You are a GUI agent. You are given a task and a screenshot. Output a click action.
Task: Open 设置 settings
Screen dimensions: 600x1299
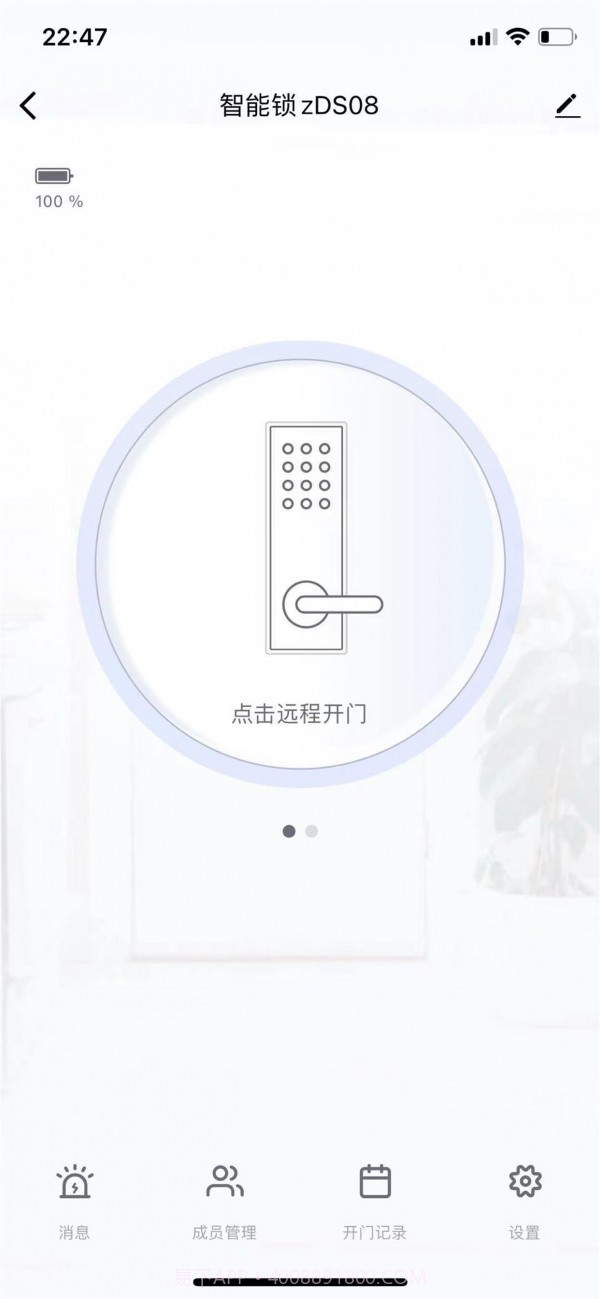pos(524,1199)
